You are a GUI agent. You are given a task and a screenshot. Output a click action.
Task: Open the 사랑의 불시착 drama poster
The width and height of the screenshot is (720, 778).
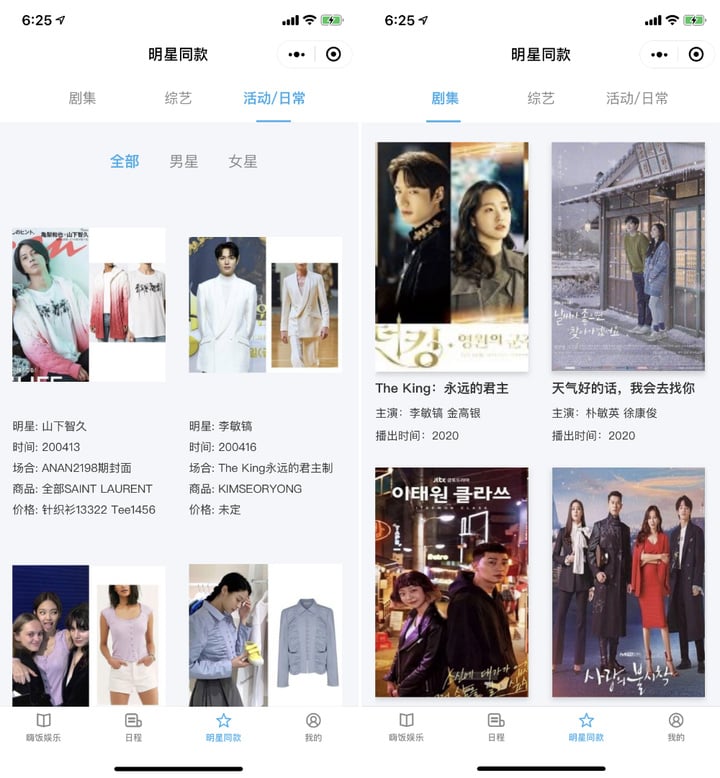(x=628, y=582)
